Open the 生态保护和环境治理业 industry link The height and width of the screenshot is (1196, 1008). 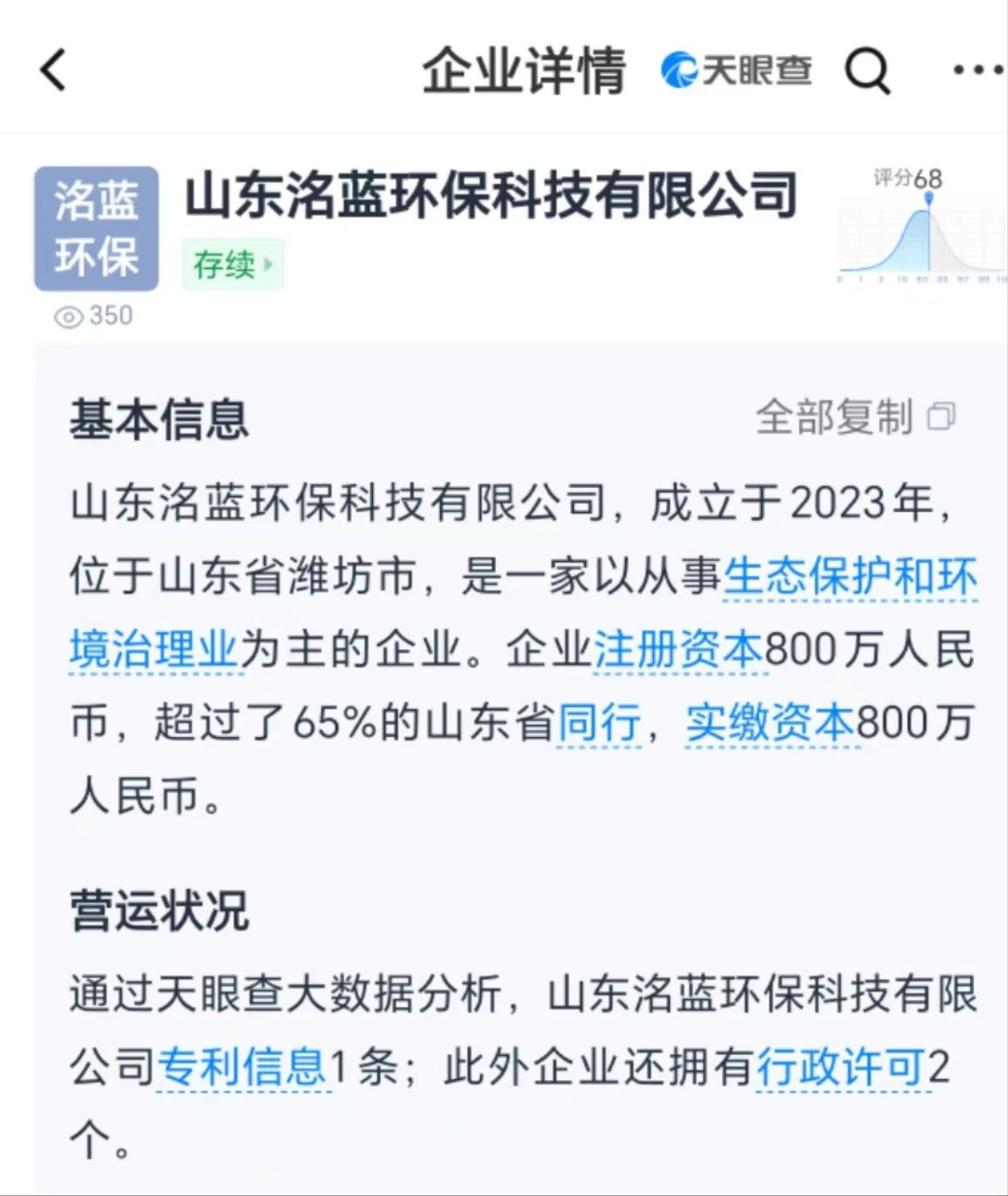tap(849, 577)
